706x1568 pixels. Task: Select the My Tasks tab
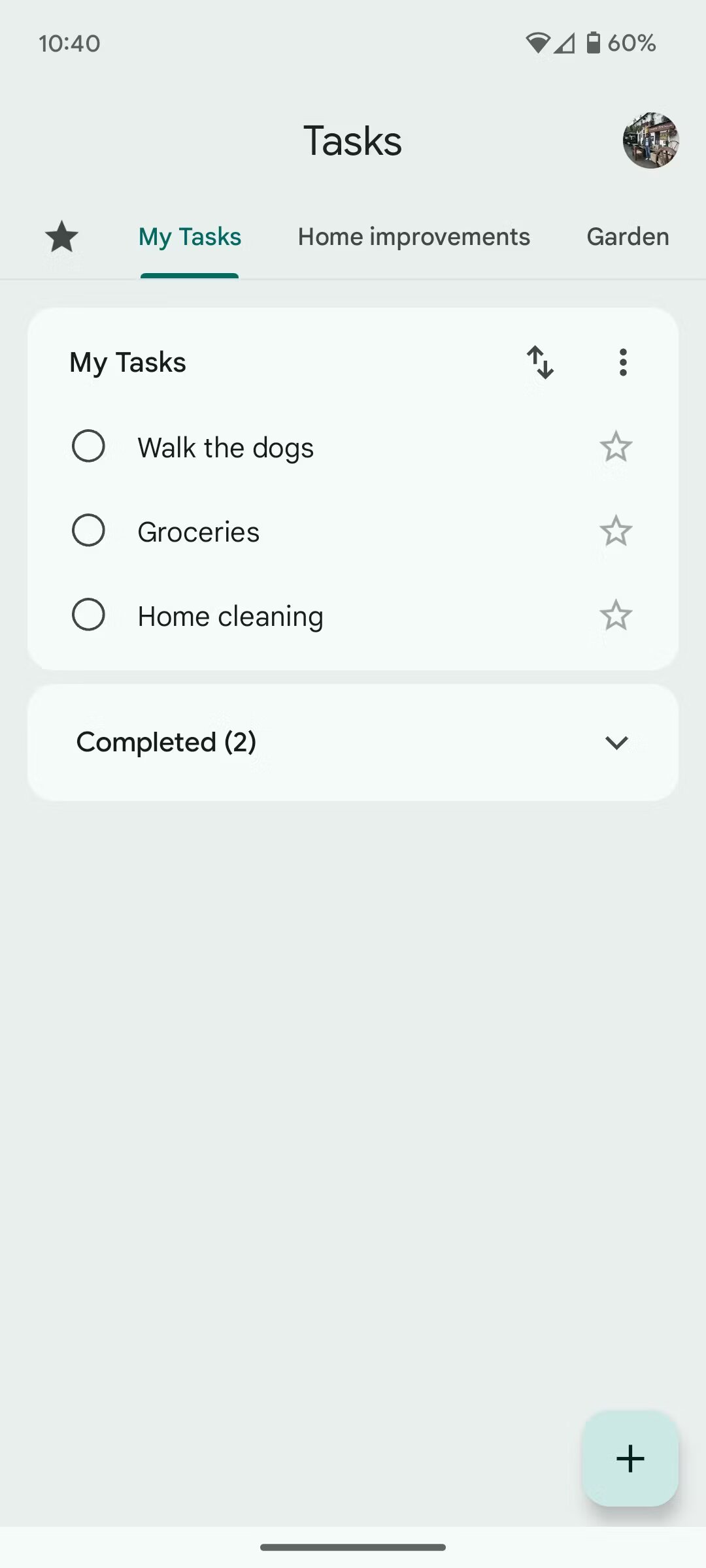point(190,237)
